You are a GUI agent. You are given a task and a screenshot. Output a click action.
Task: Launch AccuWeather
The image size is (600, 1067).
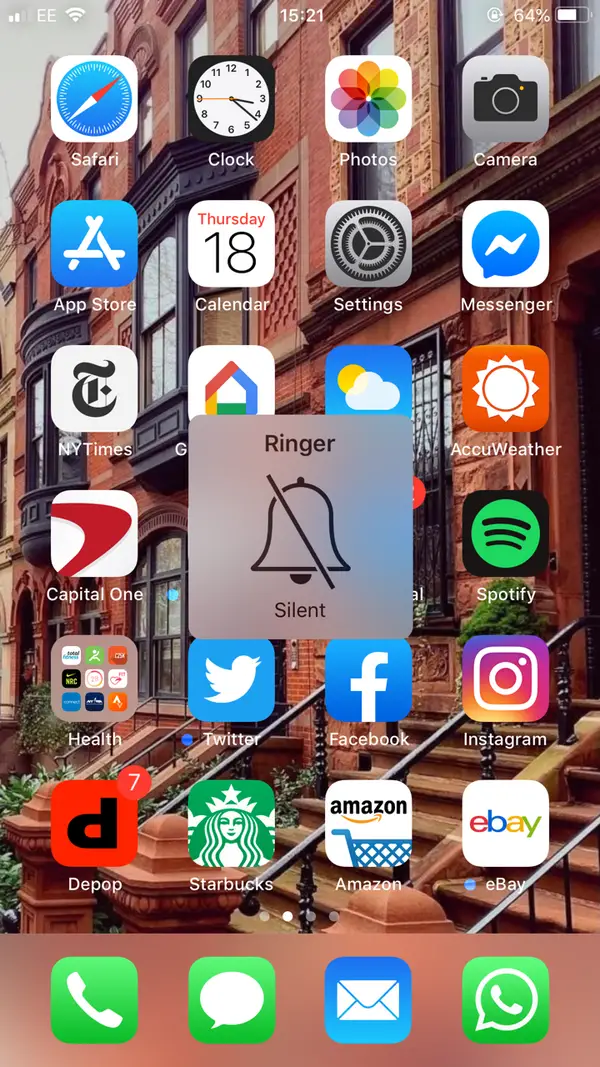pyautogui.click(x=505, y=389)
